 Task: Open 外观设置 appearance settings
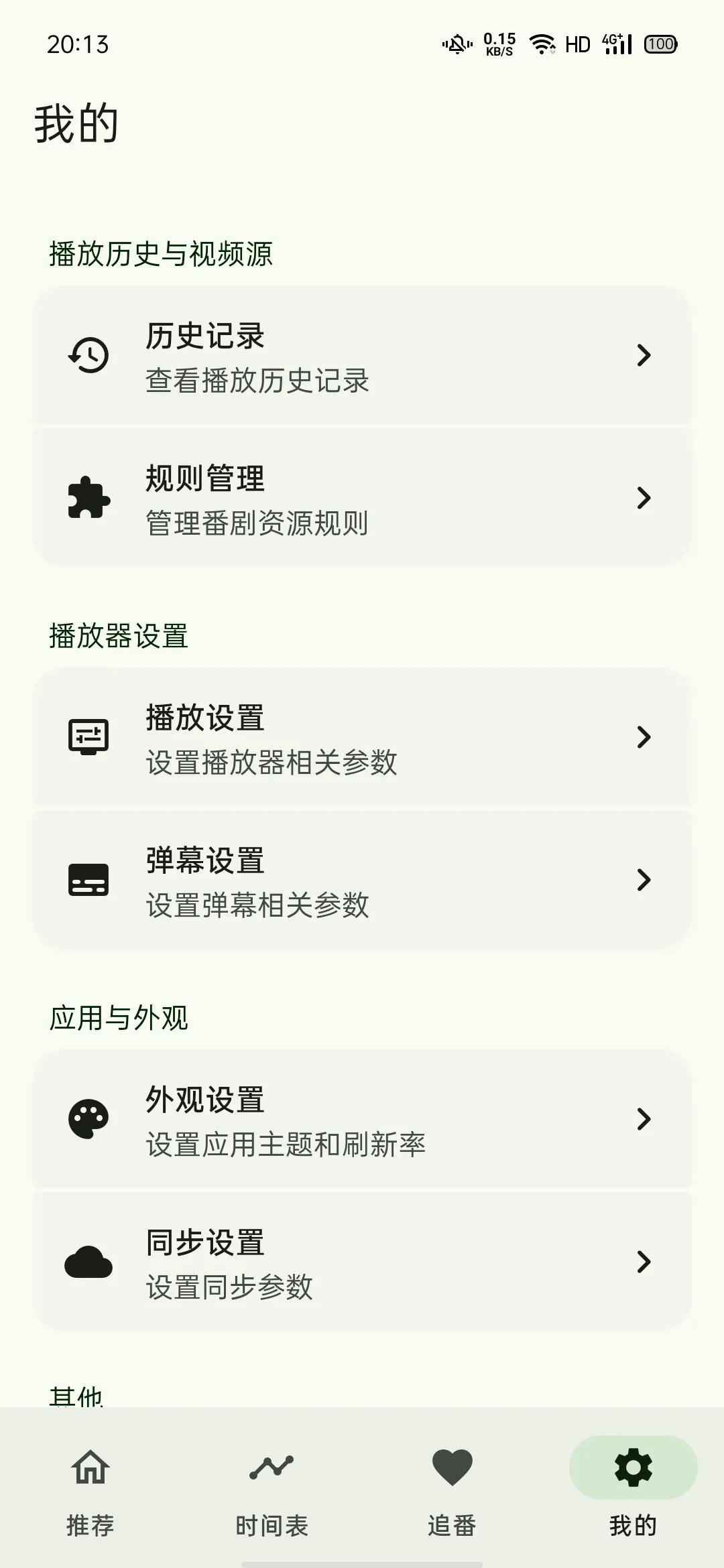(362, 1119)
